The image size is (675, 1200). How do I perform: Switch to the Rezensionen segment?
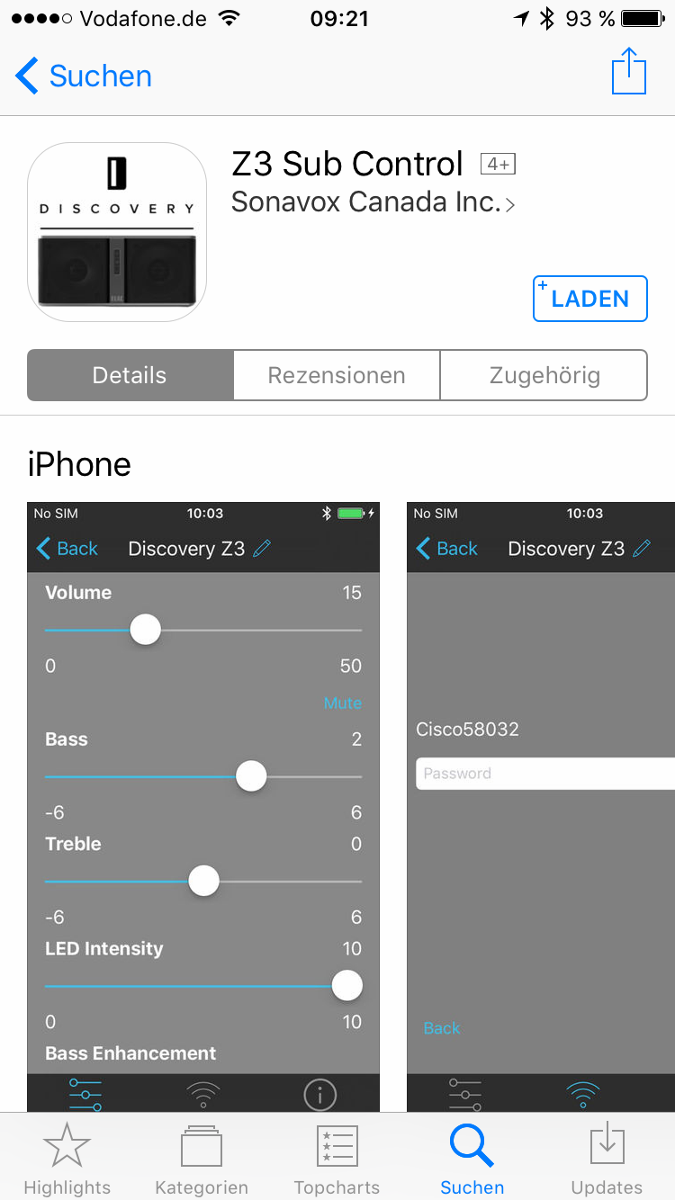337,376
